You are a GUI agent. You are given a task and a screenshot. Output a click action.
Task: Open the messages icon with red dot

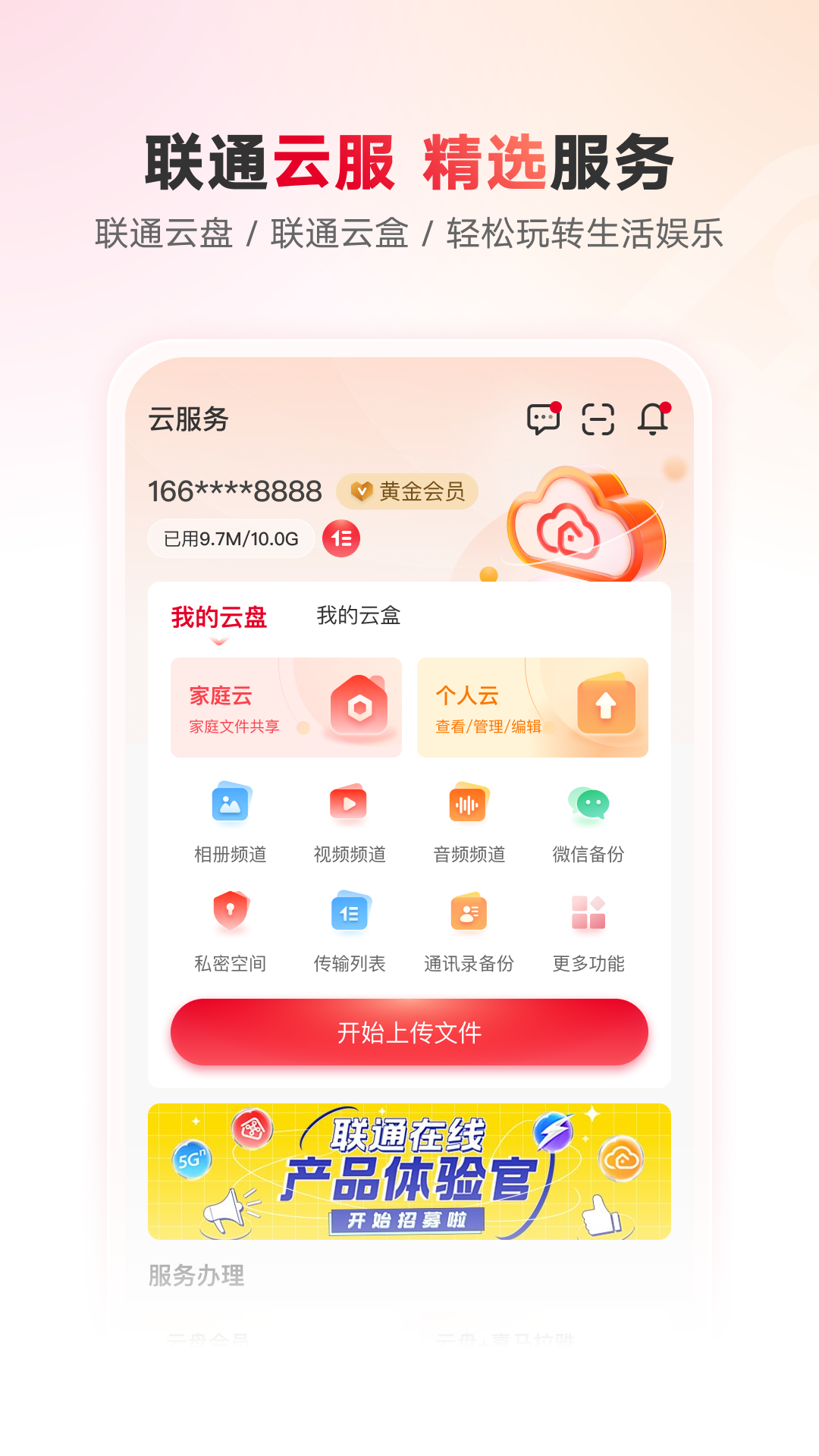coord(541,419)
